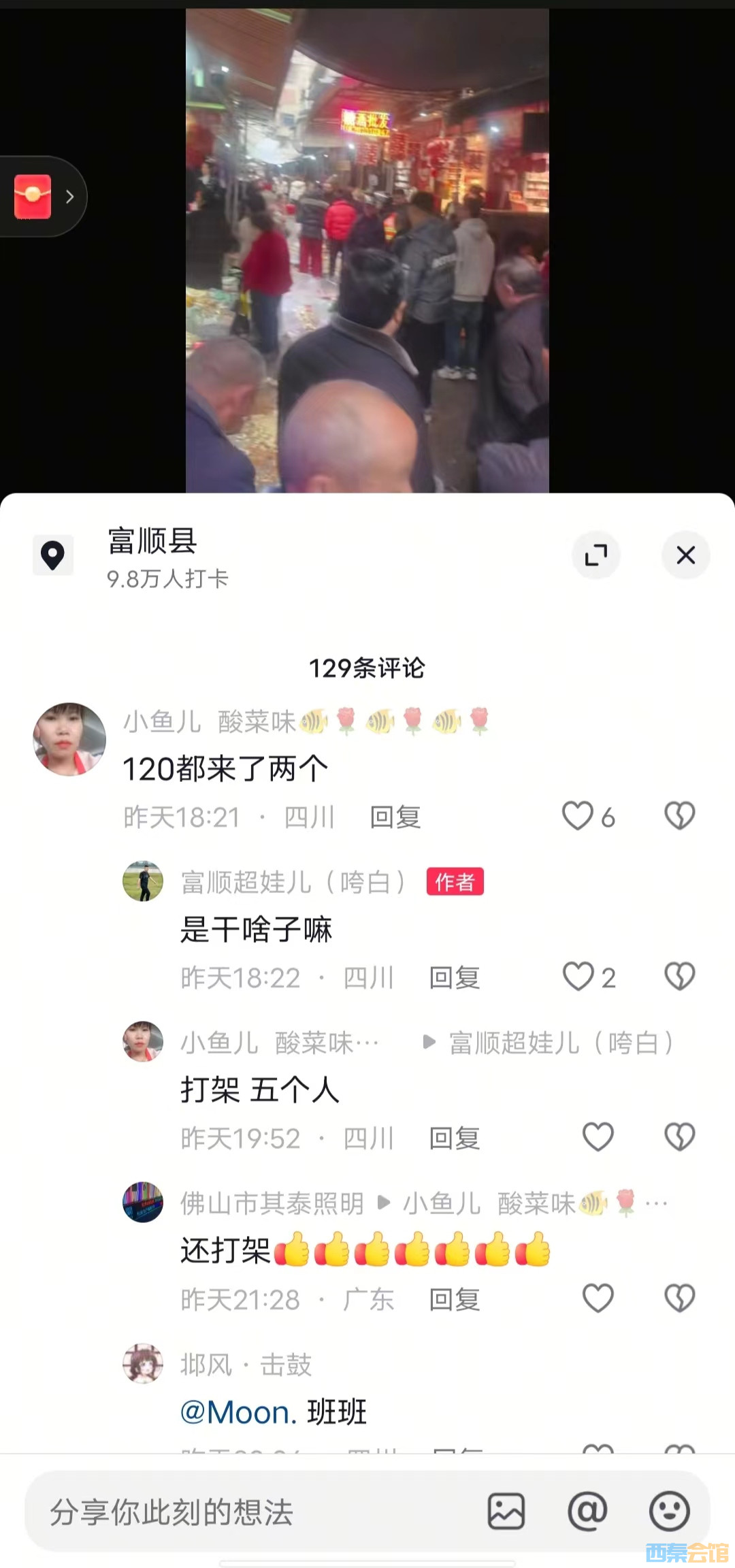This screenshot has width=735, height=1568.
Task: Like the 还打架 comment from 佛山市其泰照明
Action: coord(598,1298)
